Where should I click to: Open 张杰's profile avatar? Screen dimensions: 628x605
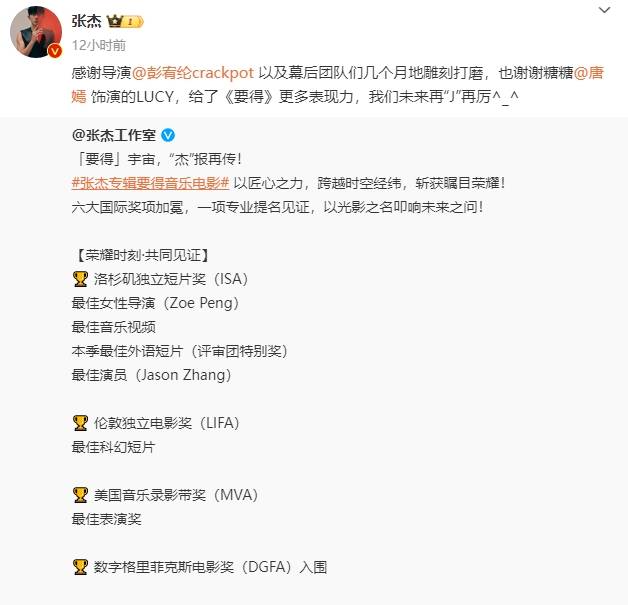point(35,32)
